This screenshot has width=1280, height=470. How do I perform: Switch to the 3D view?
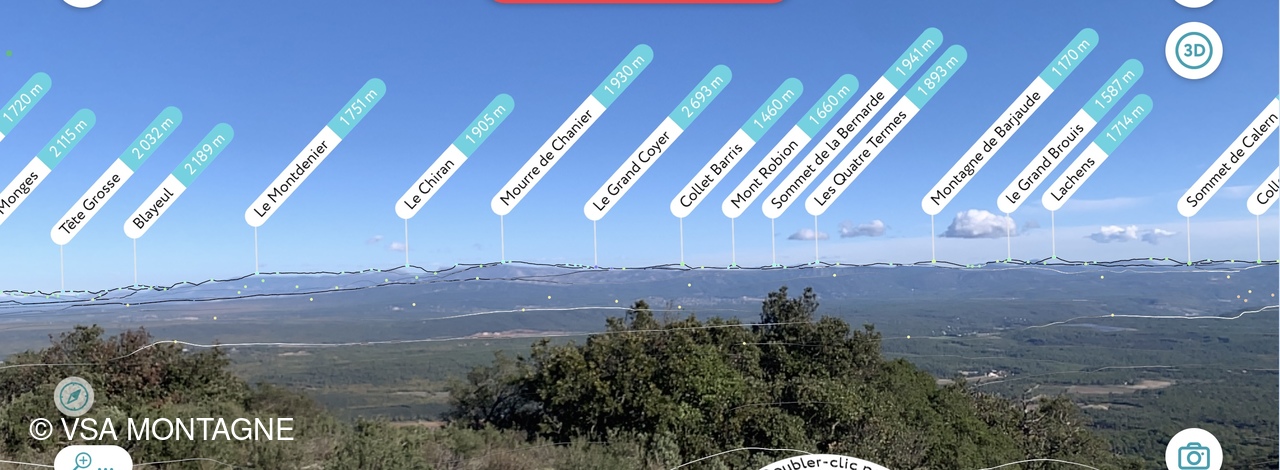[1193, 50]
